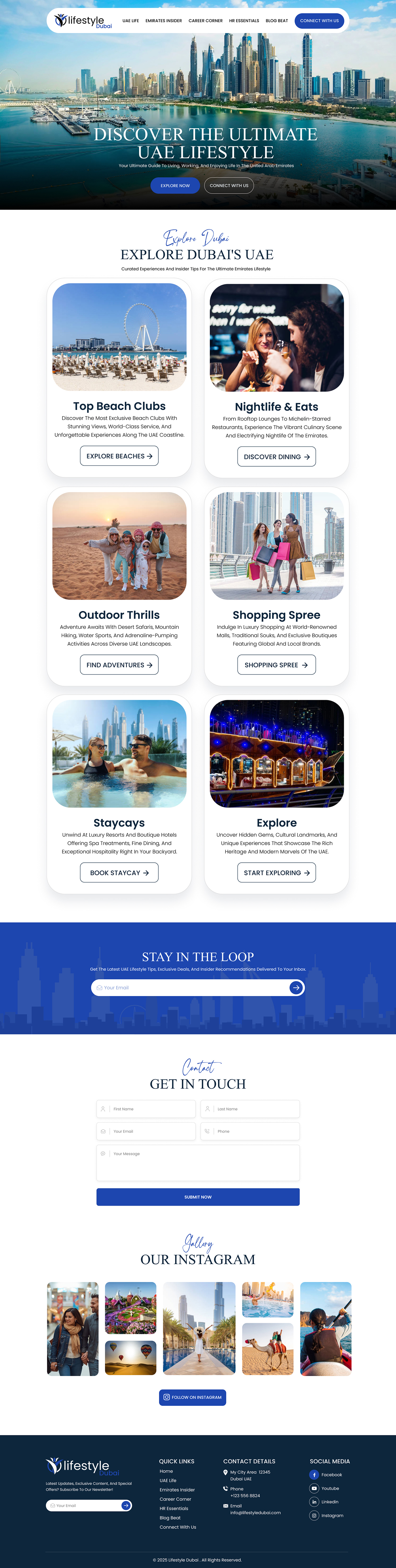Tap Discover Dining button
The image size is (396, 1568).
276,457
